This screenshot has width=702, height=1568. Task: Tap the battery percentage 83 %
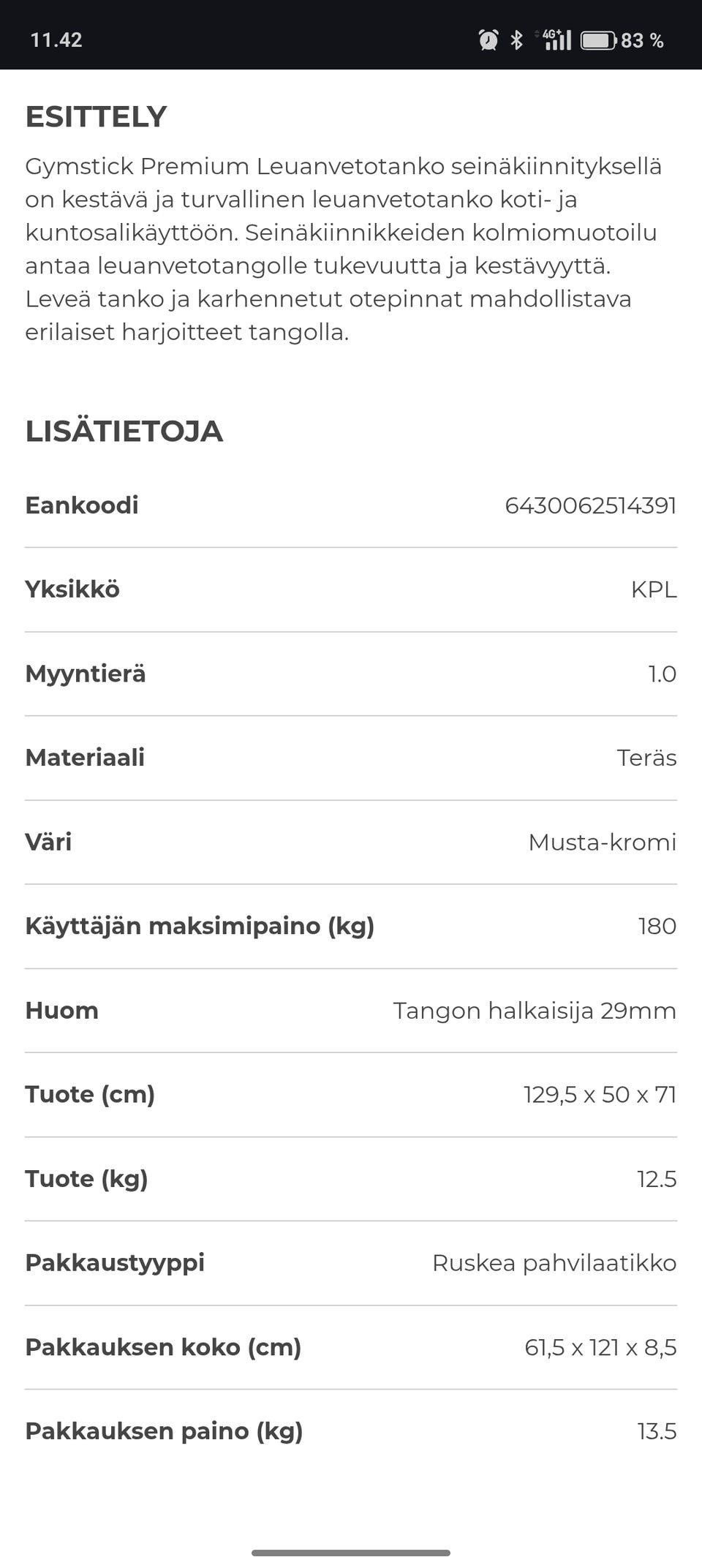coord(642,42)
